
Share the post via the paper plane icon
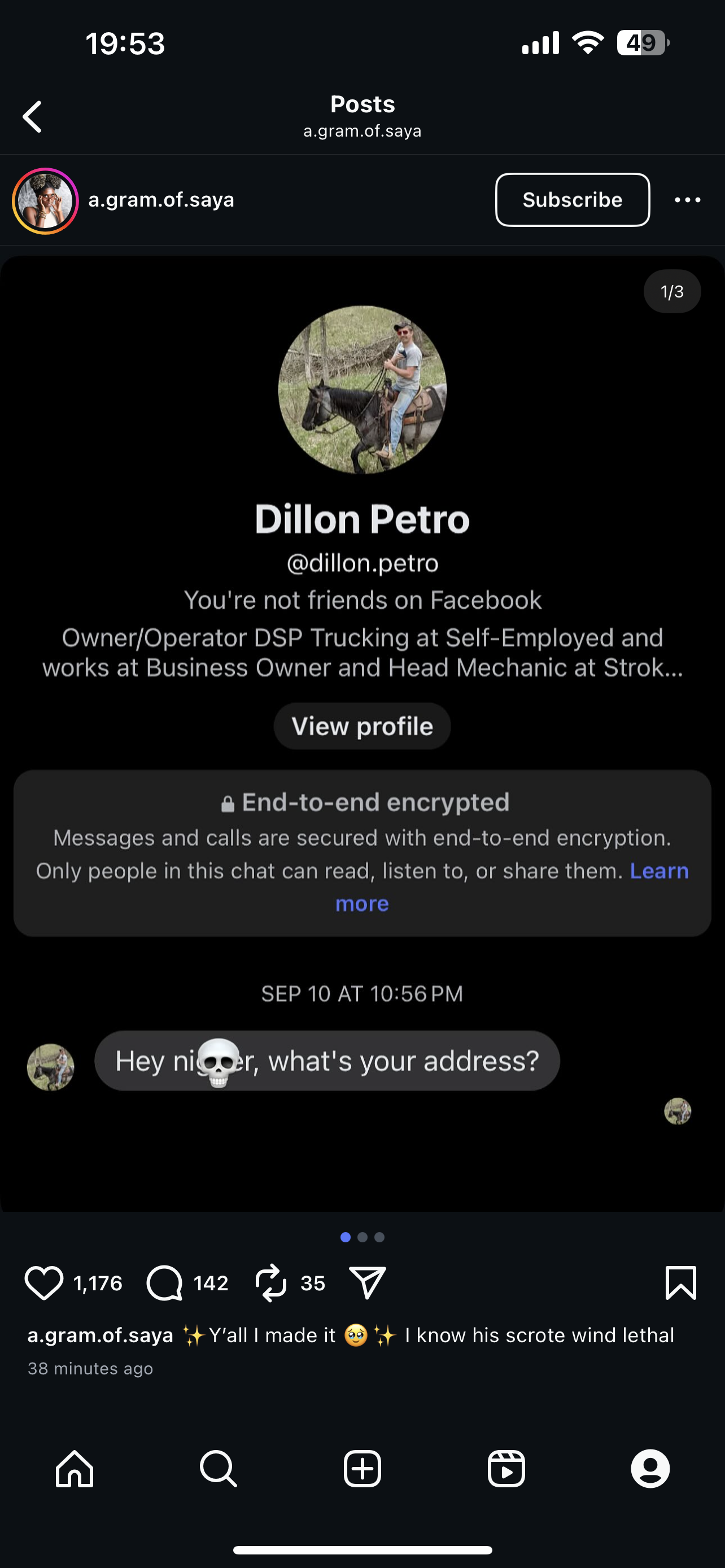click(x=368, y=1282)
